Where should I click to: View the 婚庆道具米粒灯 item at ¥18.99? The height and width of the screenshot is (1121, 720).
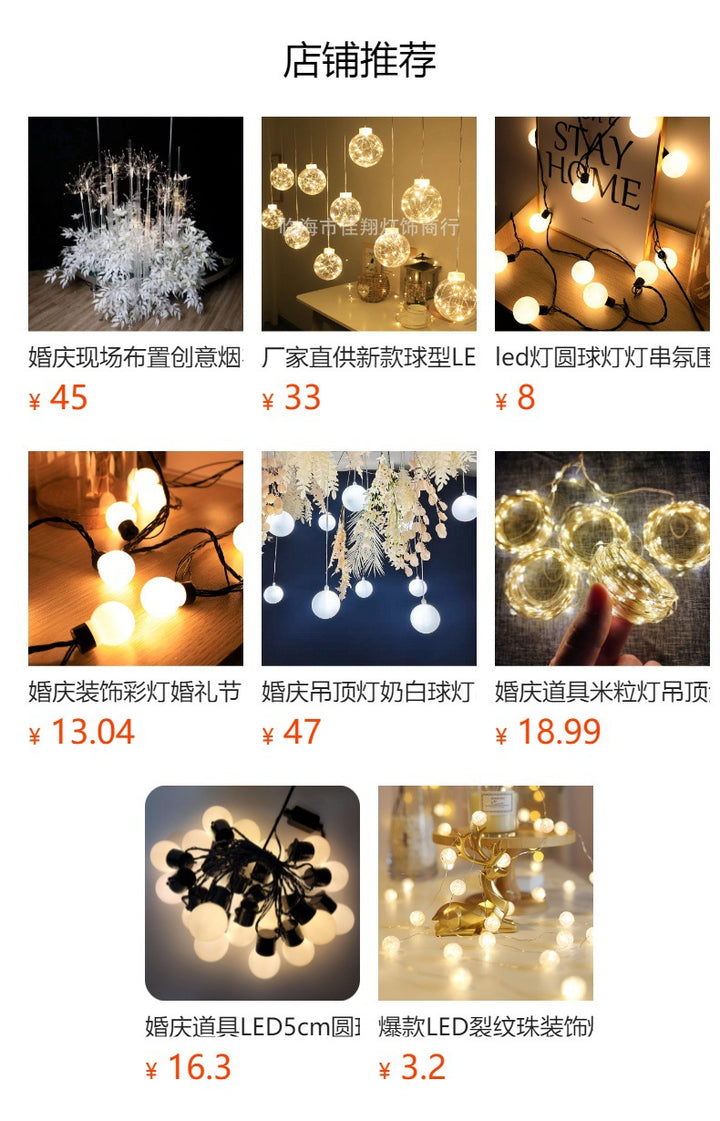602,558
